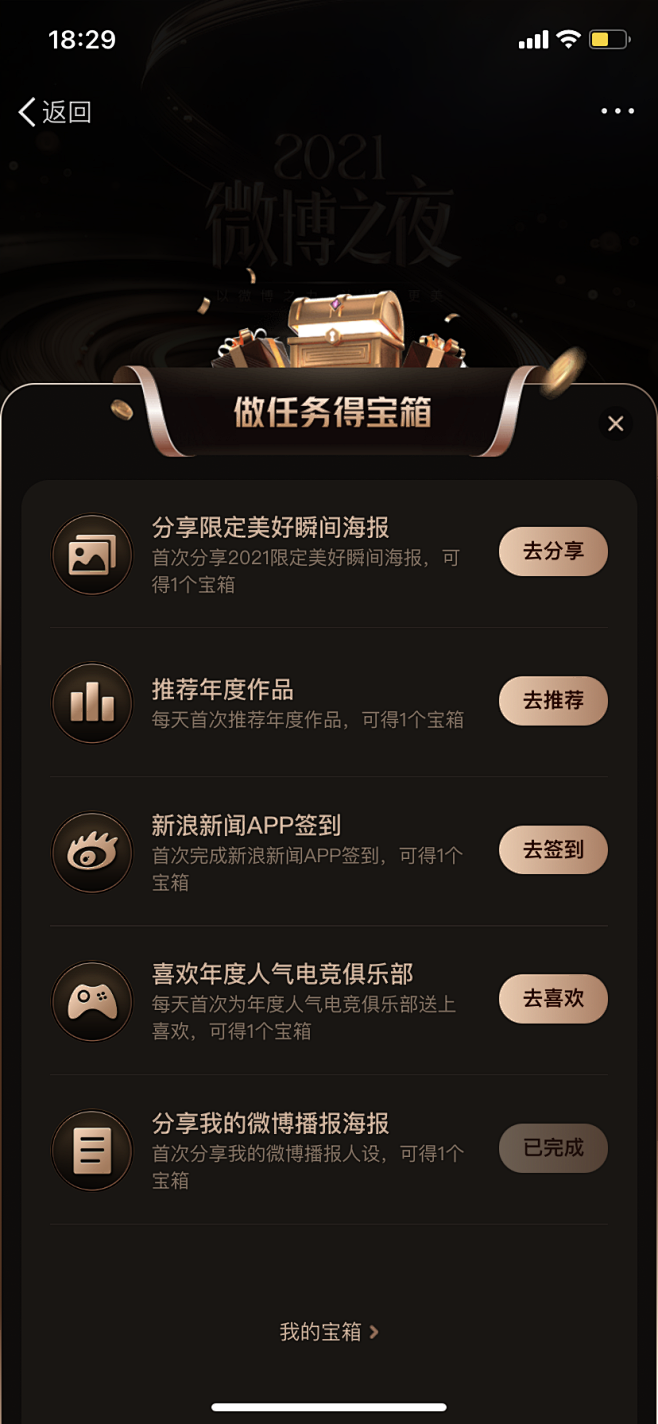Close the 做任务得宝箱 task panel
The width and height of the screenshot is (658, 1424).
(616, 424)
